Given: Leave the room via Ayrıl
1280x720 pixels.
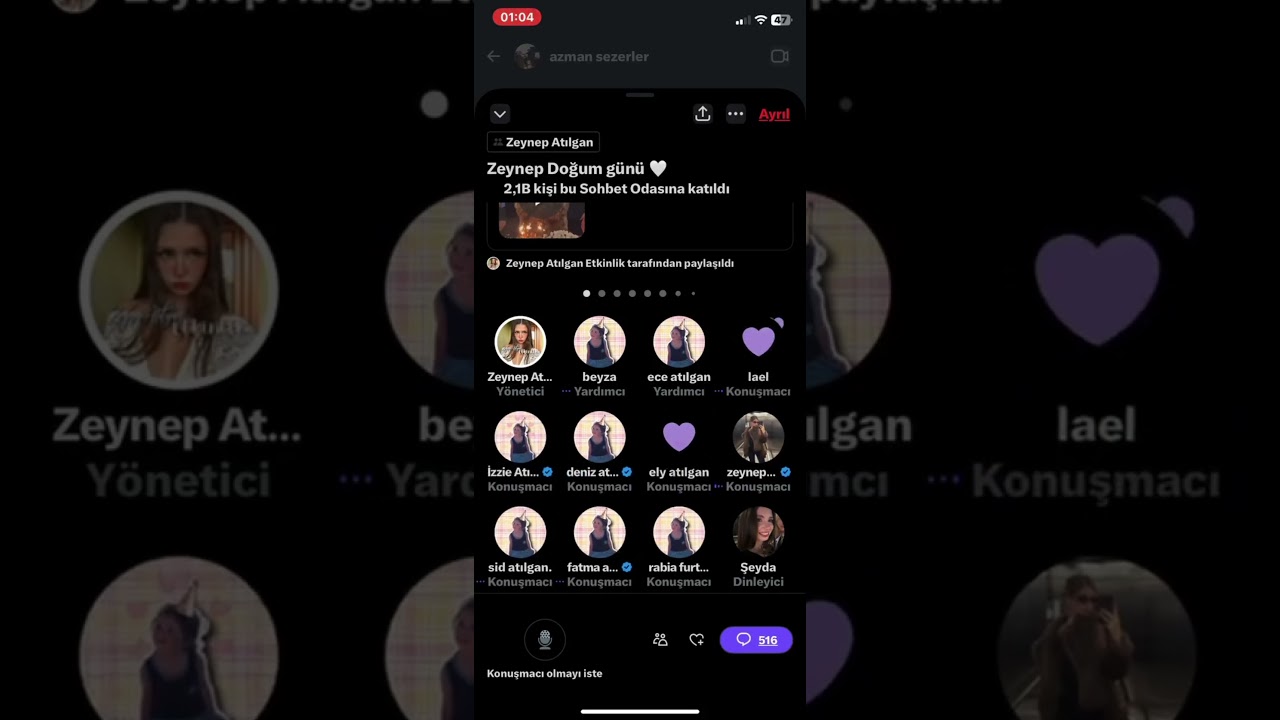Looking at the screenshot, I should 774,114.
